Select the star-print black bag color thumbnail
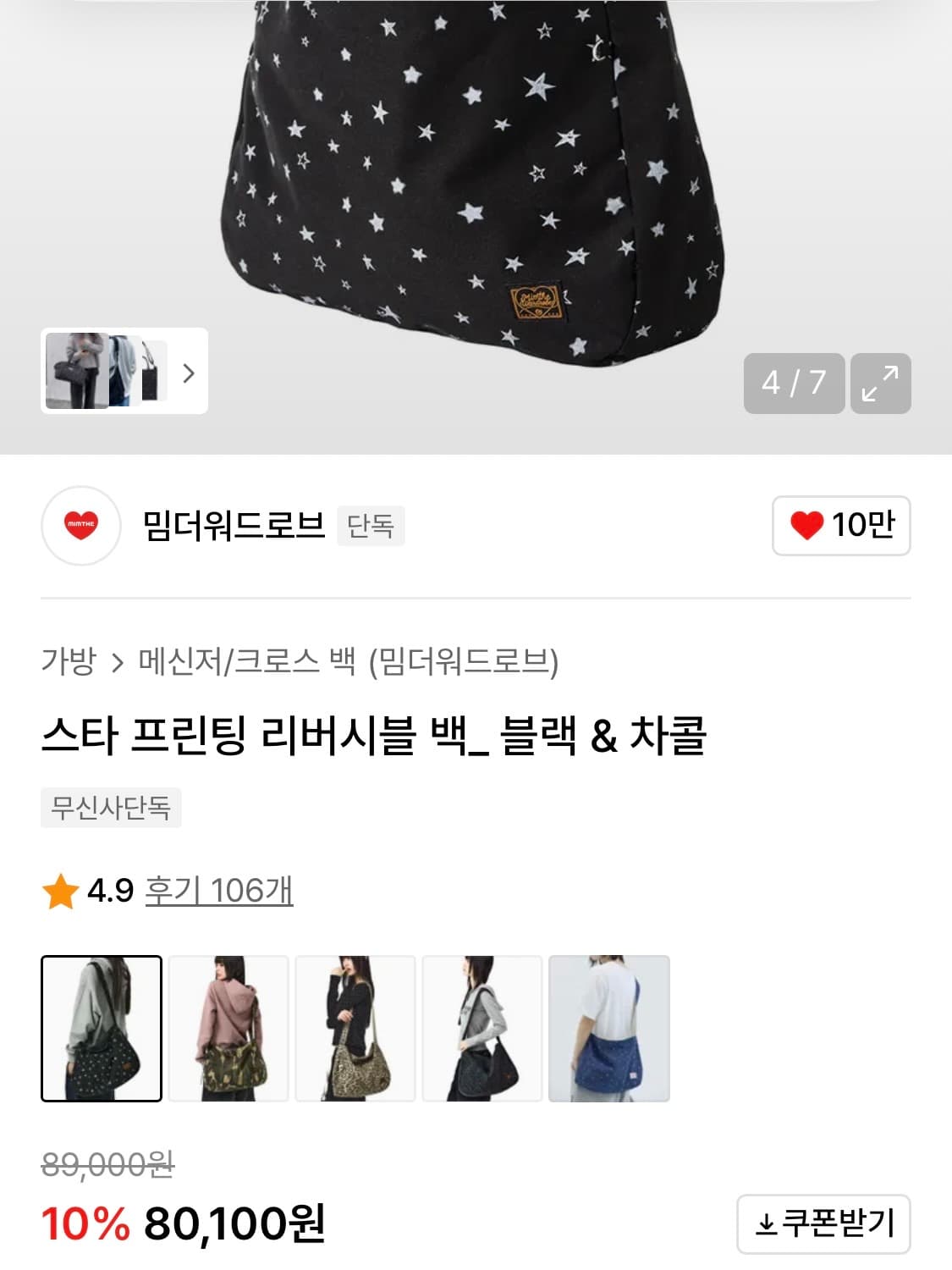Image resolution: width=952 pixels, height=1270 pixels. point(101,1025)
